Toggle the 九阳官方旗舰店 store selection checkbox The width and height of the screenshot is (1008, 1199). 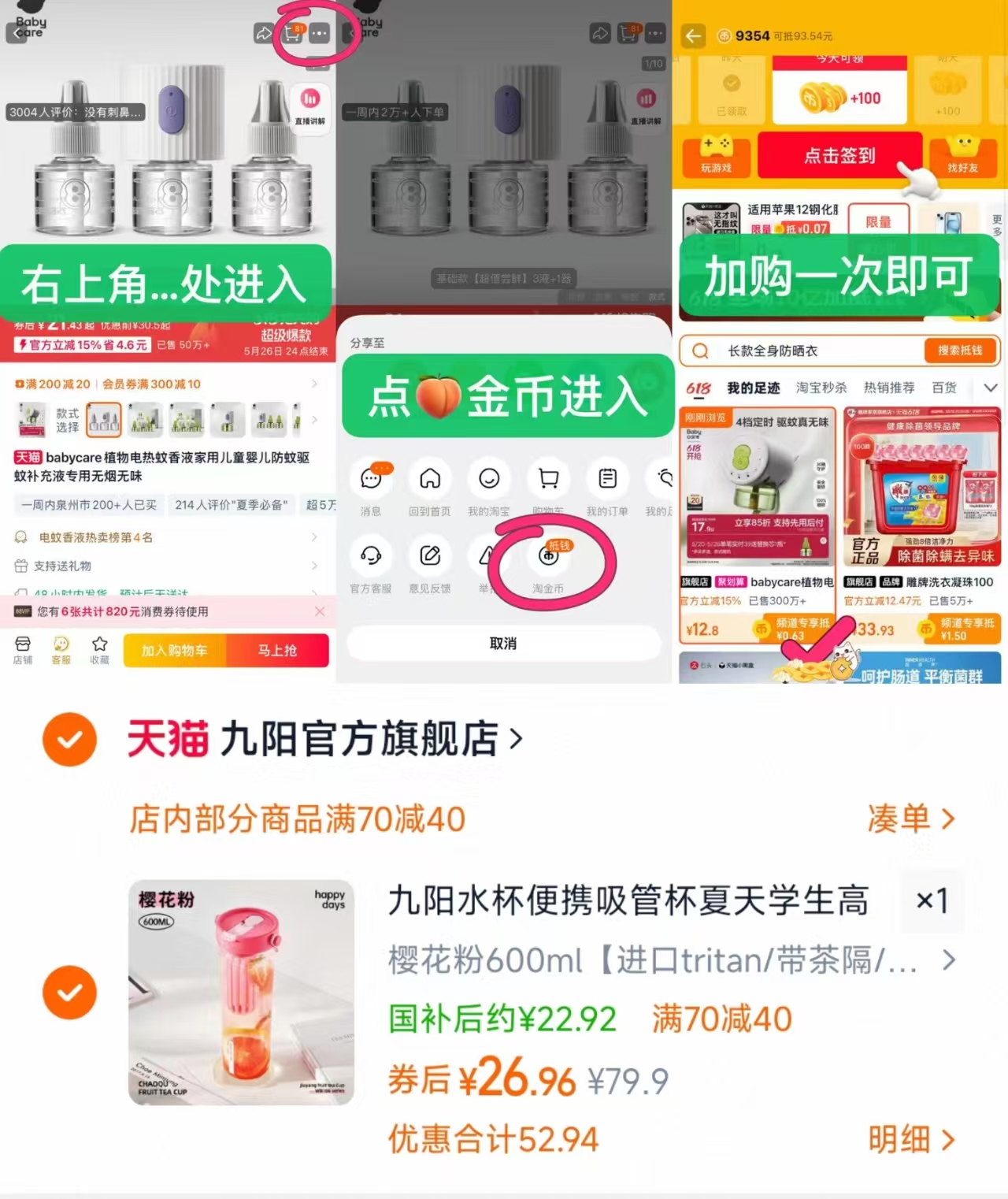pos(69,739)
